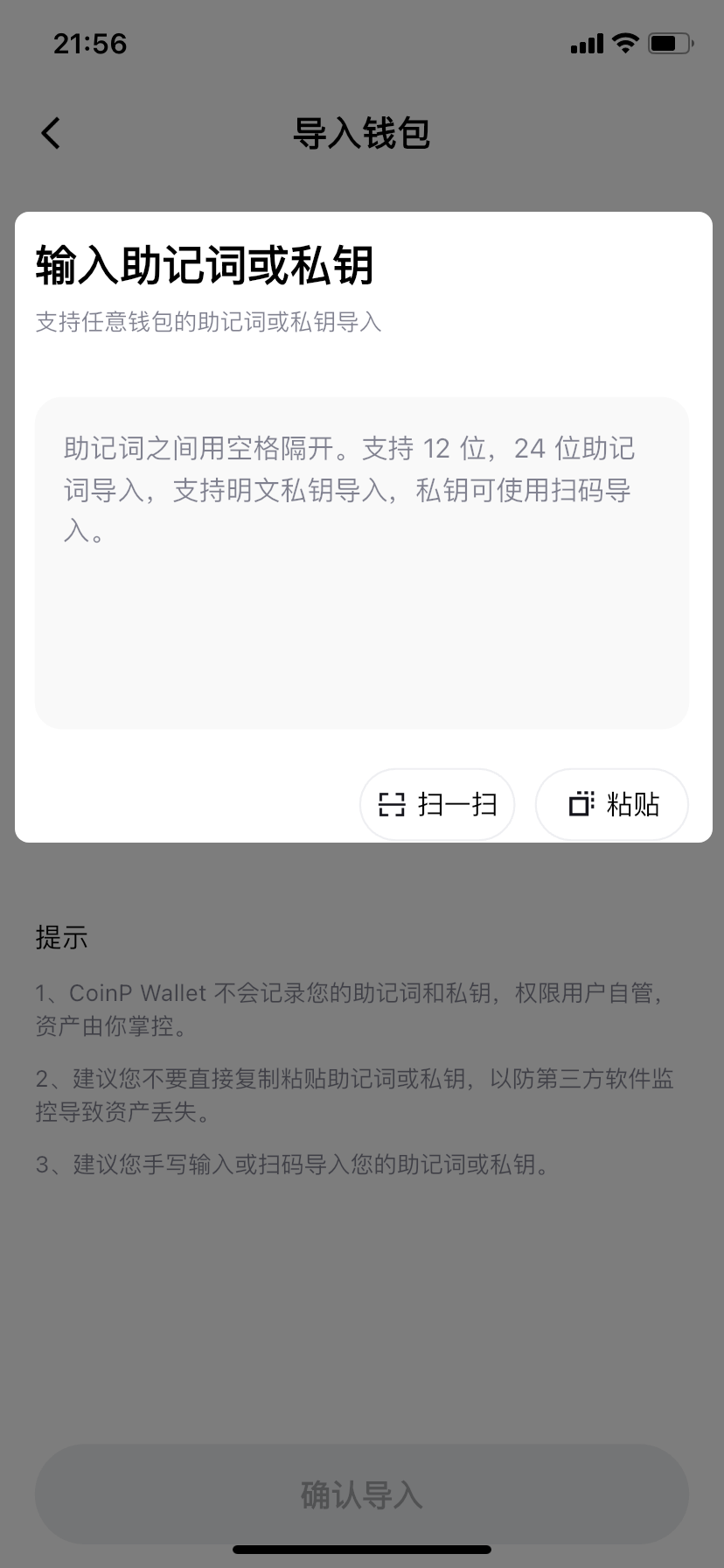Tap the viewfinder icon inside 扫一扫 button
Viewport: 724px width, 1568px height.
(392, 803)
